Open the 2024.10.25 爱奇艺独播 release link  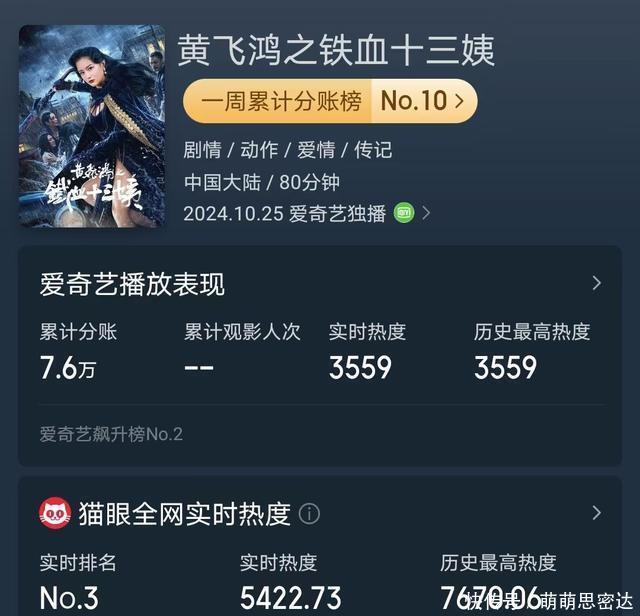pyautogui.click(x=307, y=213)
